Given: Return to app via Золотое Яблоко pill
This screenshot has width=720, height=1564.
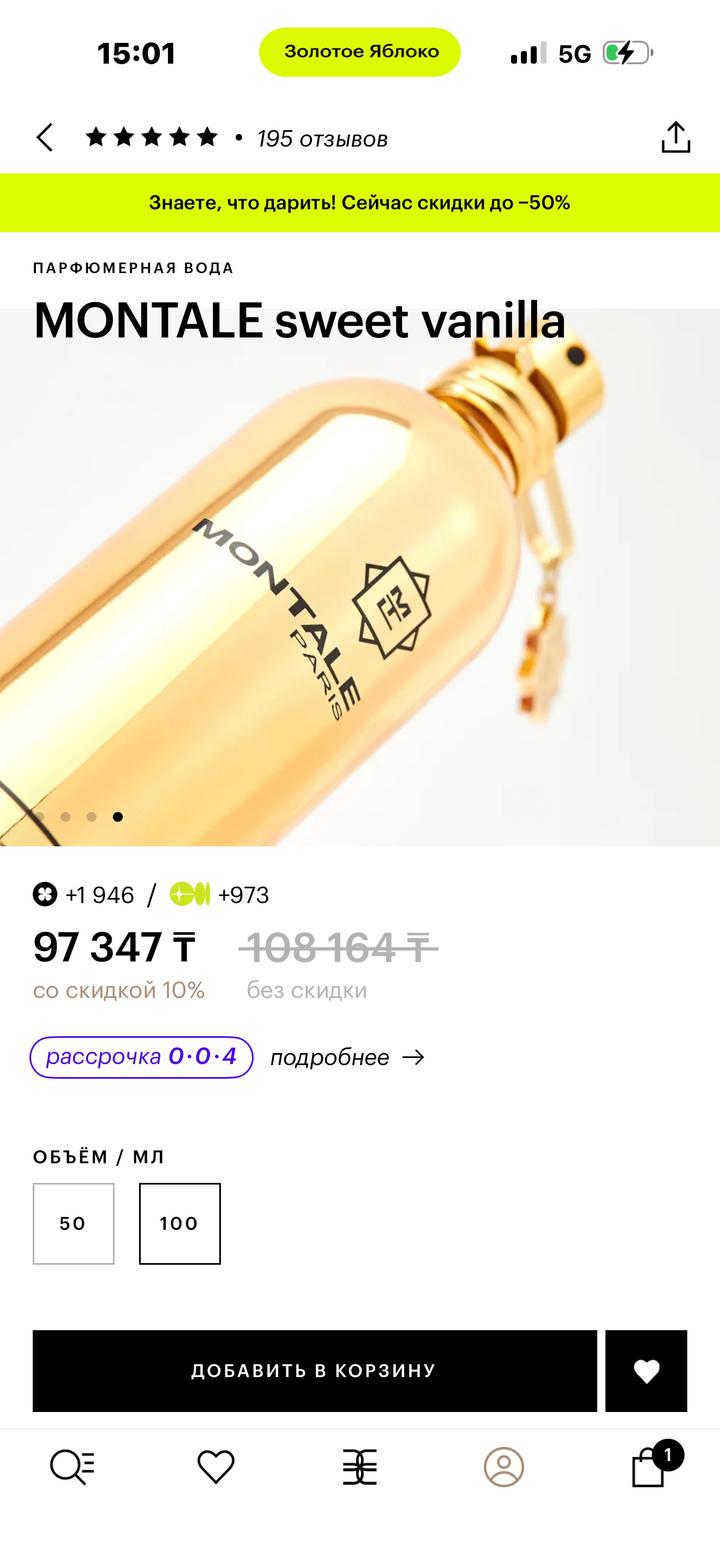Looking at the screenshot, I should point(360,52).
